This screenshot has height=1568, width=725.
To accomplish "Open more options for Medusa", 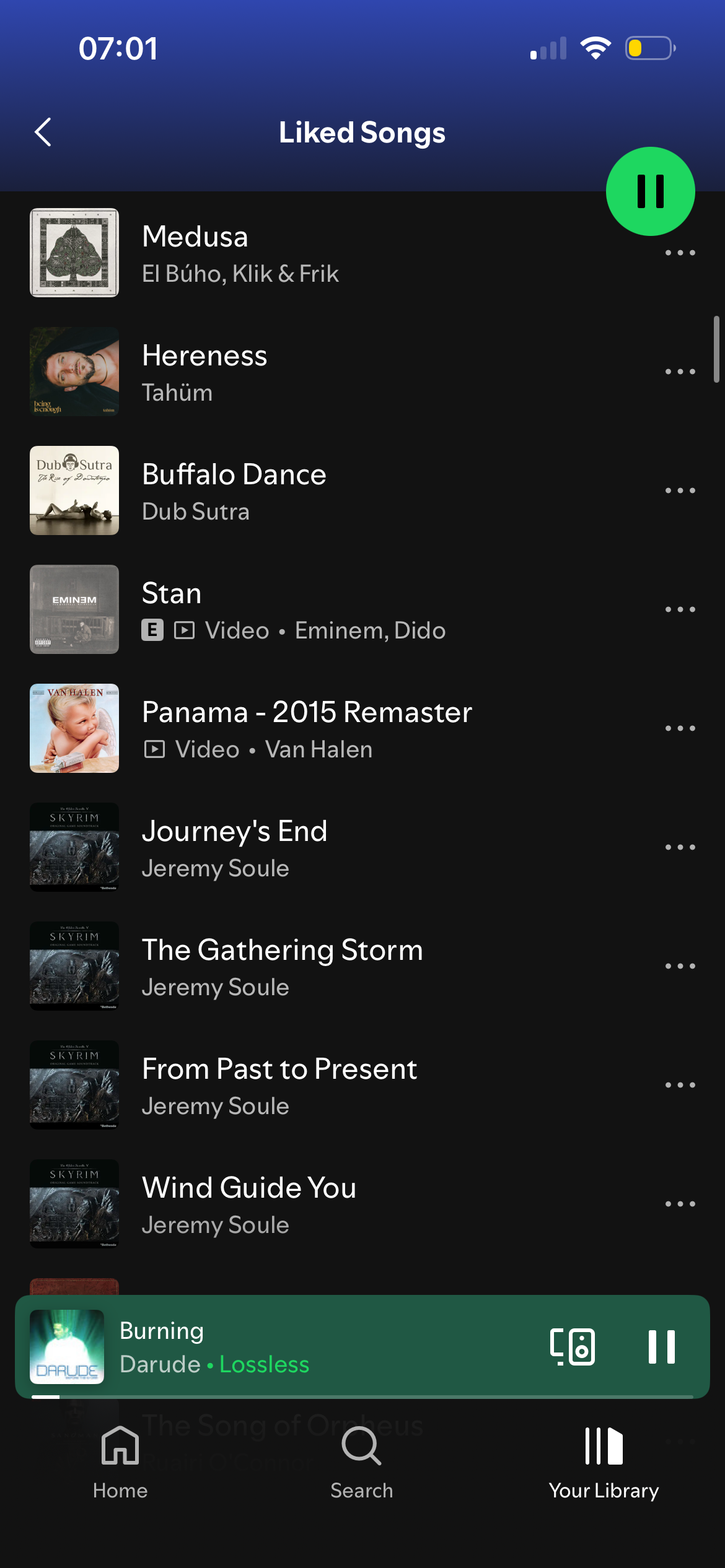I will coord(680,253).
